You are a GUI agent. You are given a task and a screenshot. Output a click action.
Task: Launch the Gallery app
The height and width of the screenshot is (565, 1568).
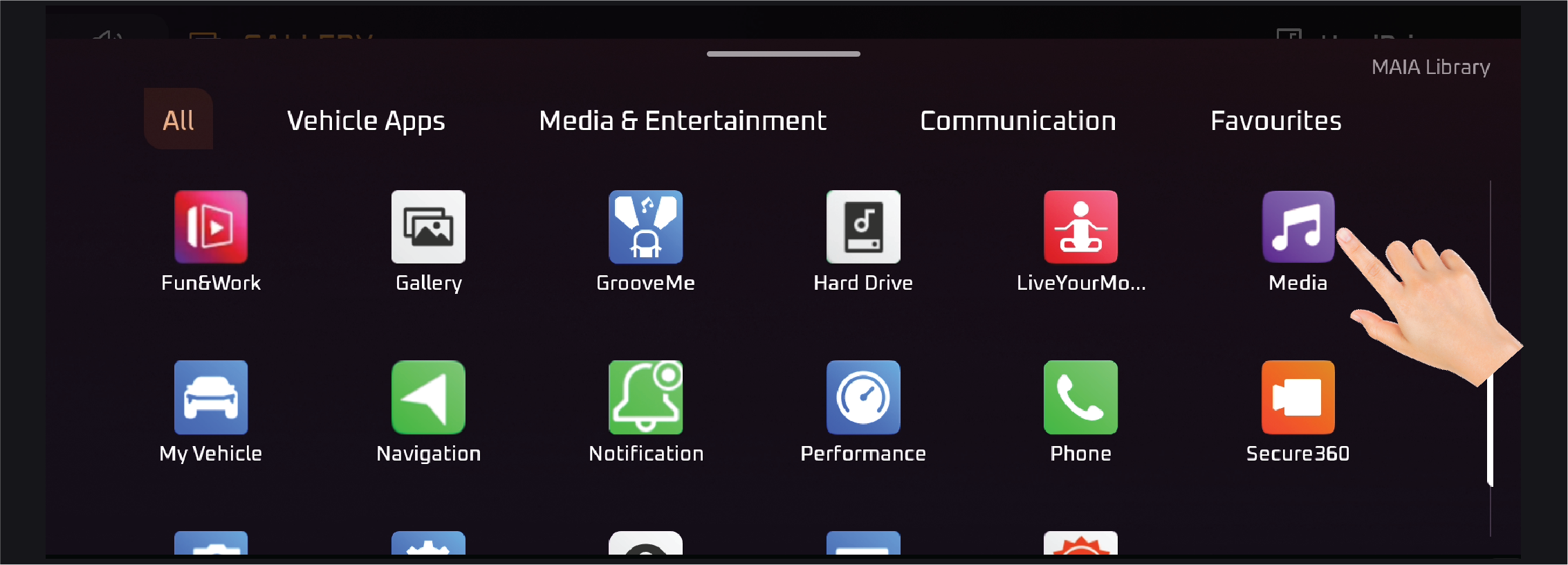428,227
